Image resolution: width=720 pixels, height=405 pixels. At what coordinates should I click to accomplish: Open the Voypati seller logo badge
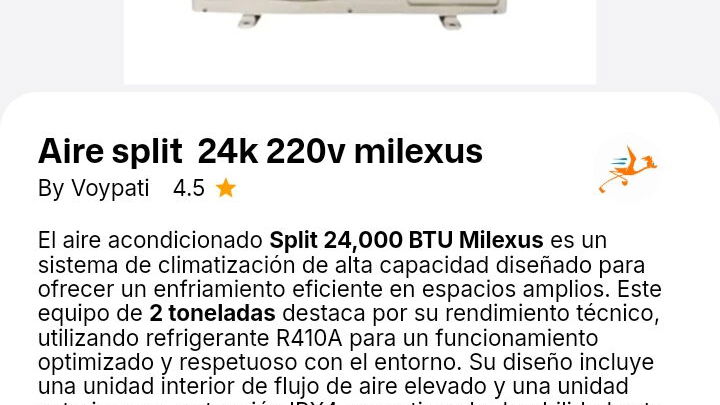coord(627,169)
